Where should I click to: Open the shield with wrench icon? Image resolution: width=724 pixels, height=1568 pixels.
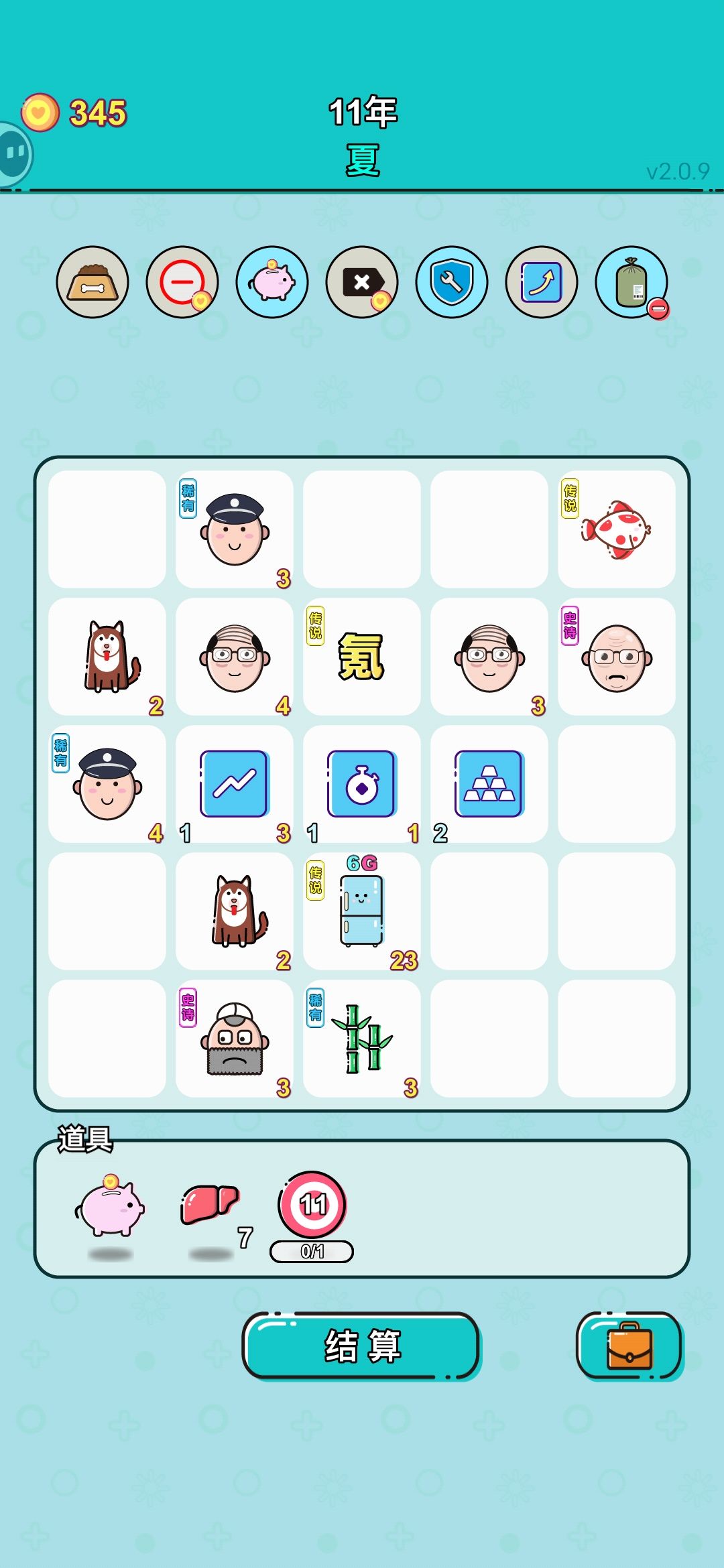pyautogui.click(x=452, y=282)
